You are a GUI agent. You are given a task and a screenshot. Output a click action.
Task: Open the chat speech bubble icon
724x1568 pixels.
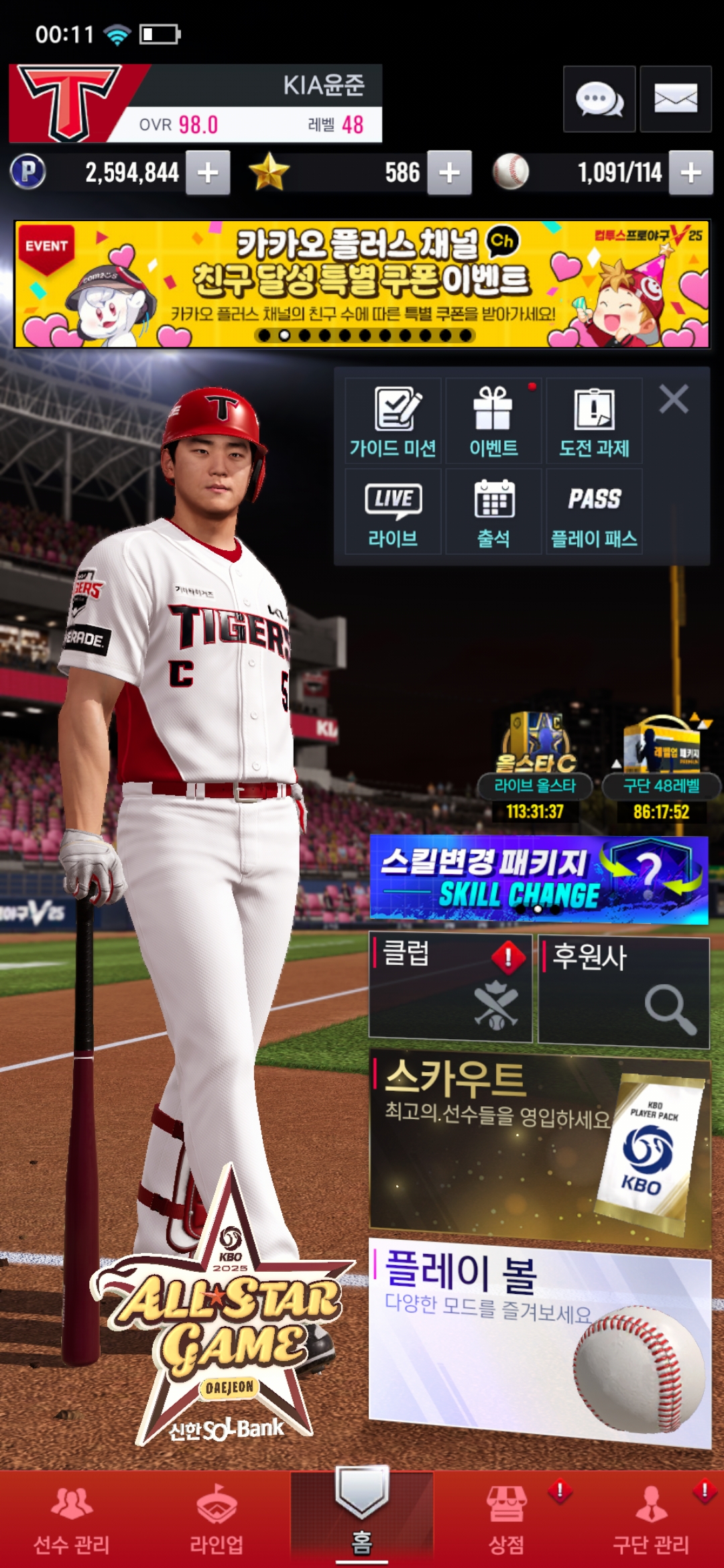click(x=599, y=99)
